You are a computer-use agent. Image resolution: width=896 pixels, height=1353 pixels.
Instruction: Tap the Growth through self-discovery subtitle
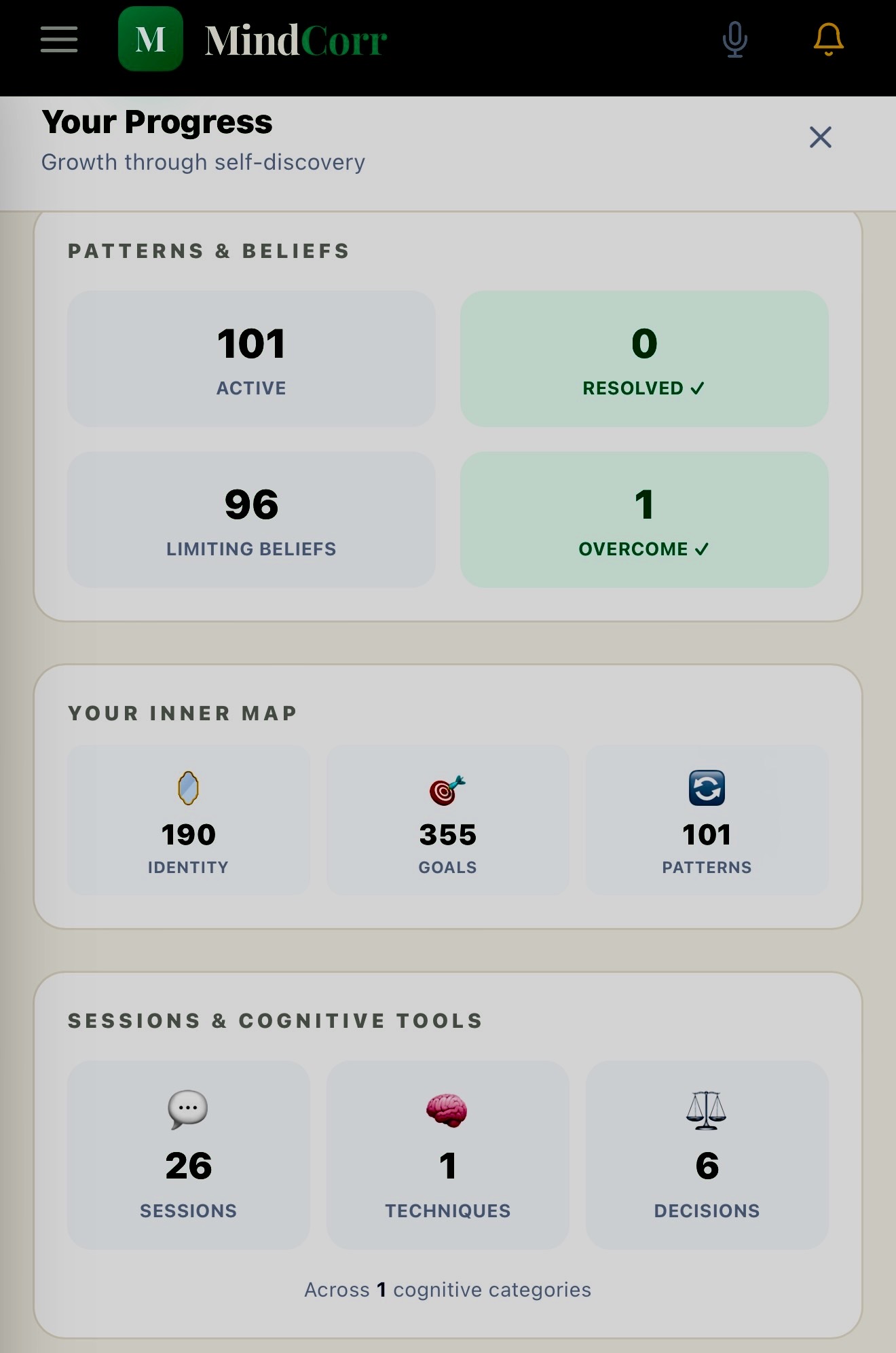[x=204, y=162]
